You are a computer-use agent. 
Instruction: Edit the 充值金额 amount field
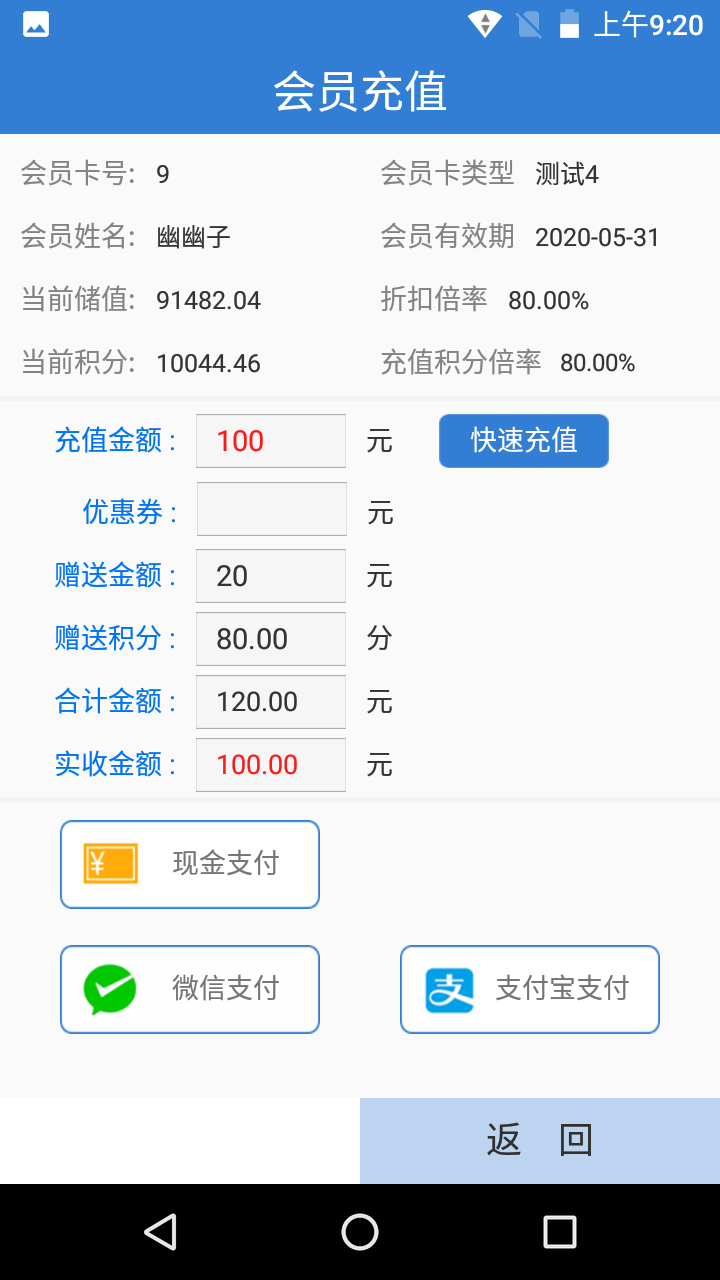(271, 441)
